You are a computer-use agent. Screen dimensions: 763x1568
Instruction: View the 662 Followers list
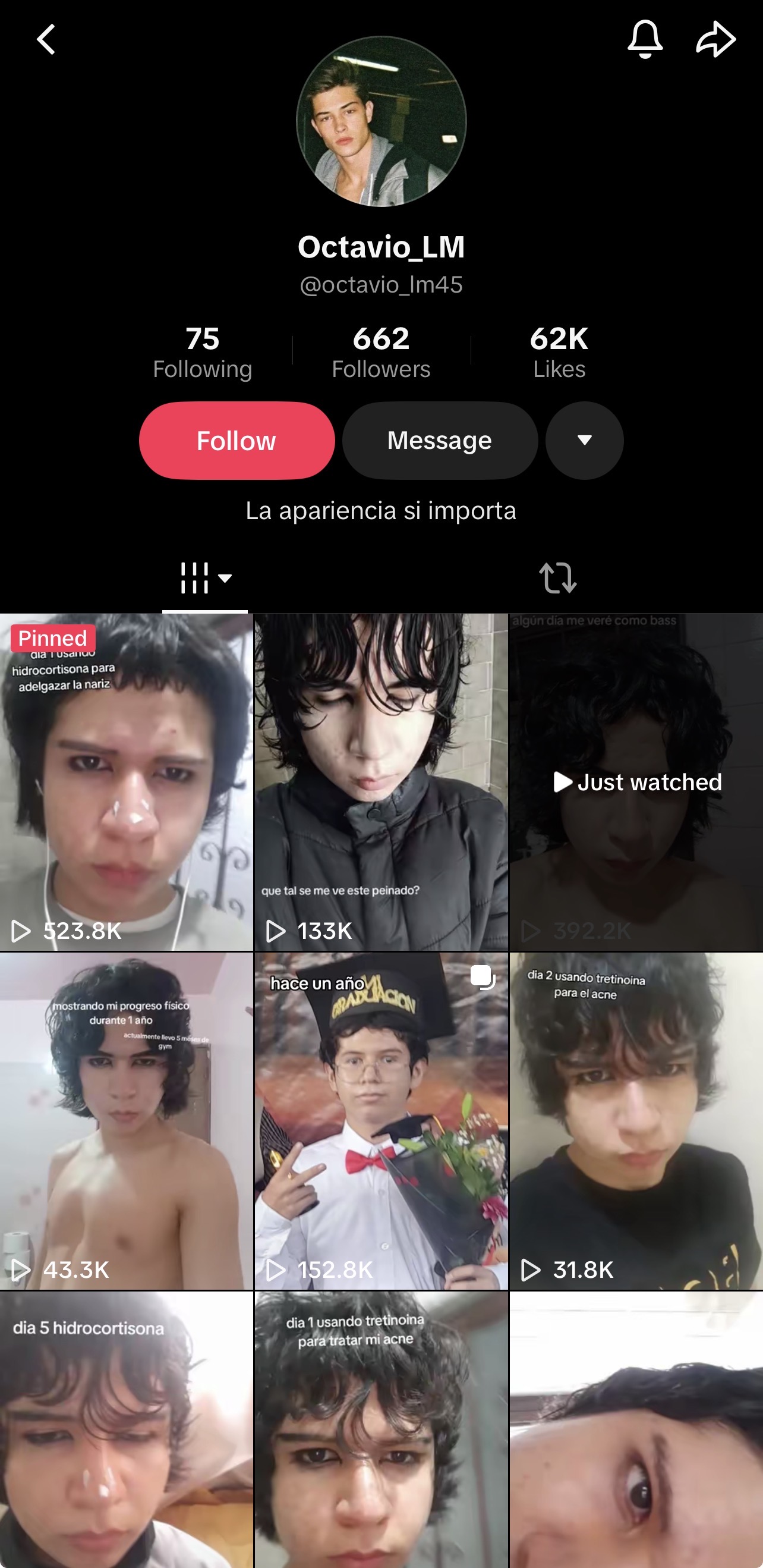(381, 353)
